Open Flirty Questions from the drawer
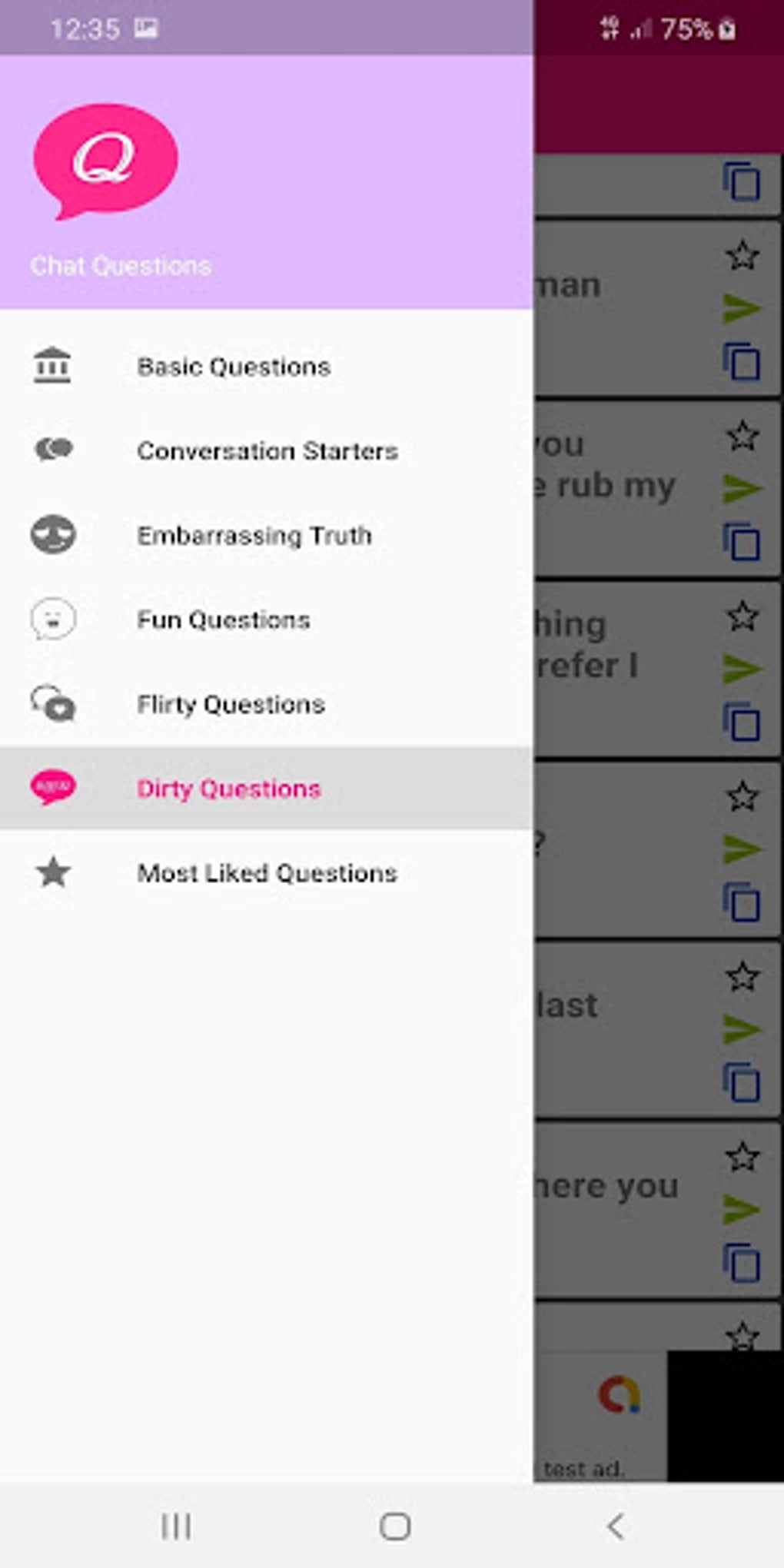This screenshot has width=784, height=1568. 231,704
